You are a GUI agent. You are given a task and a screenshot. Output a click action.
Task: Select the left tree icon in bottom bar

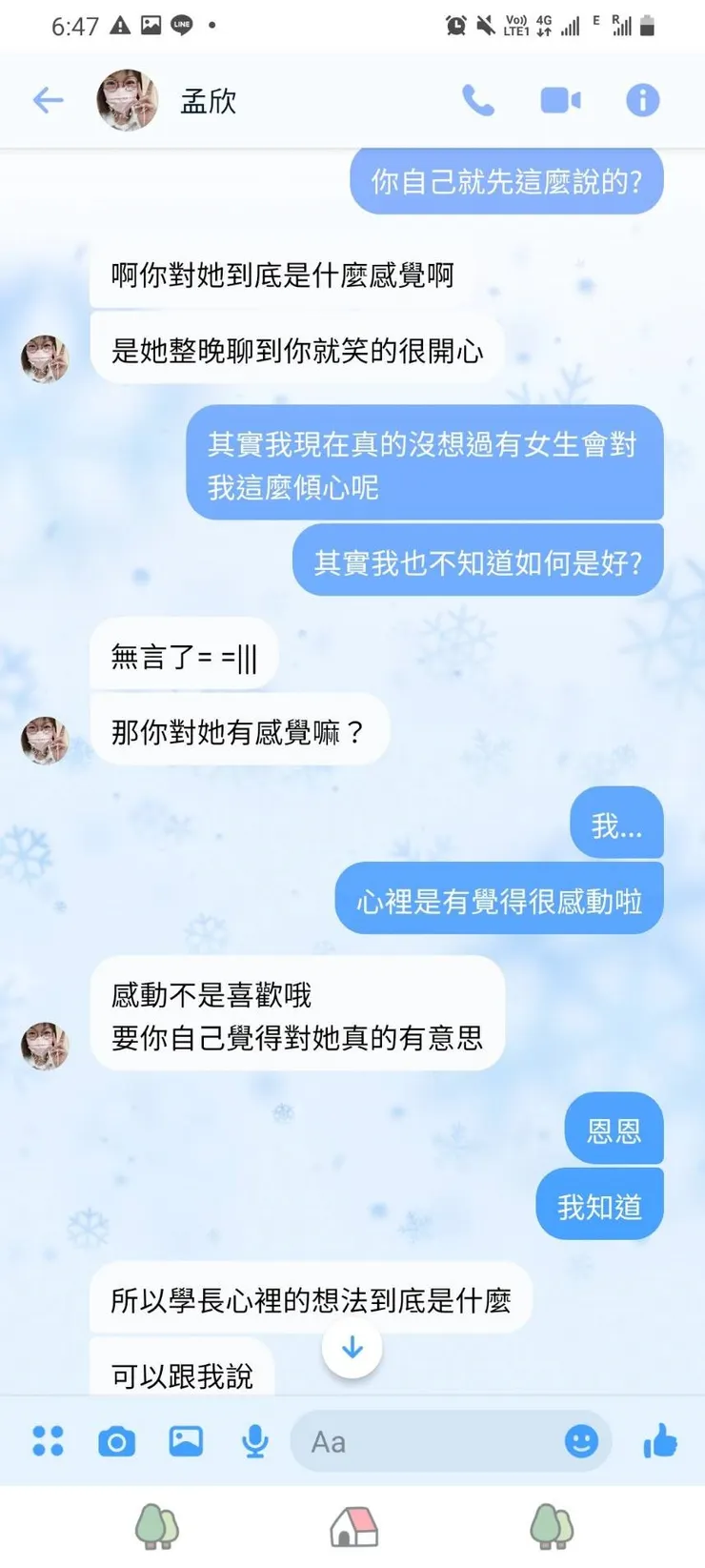(159, 1527)
